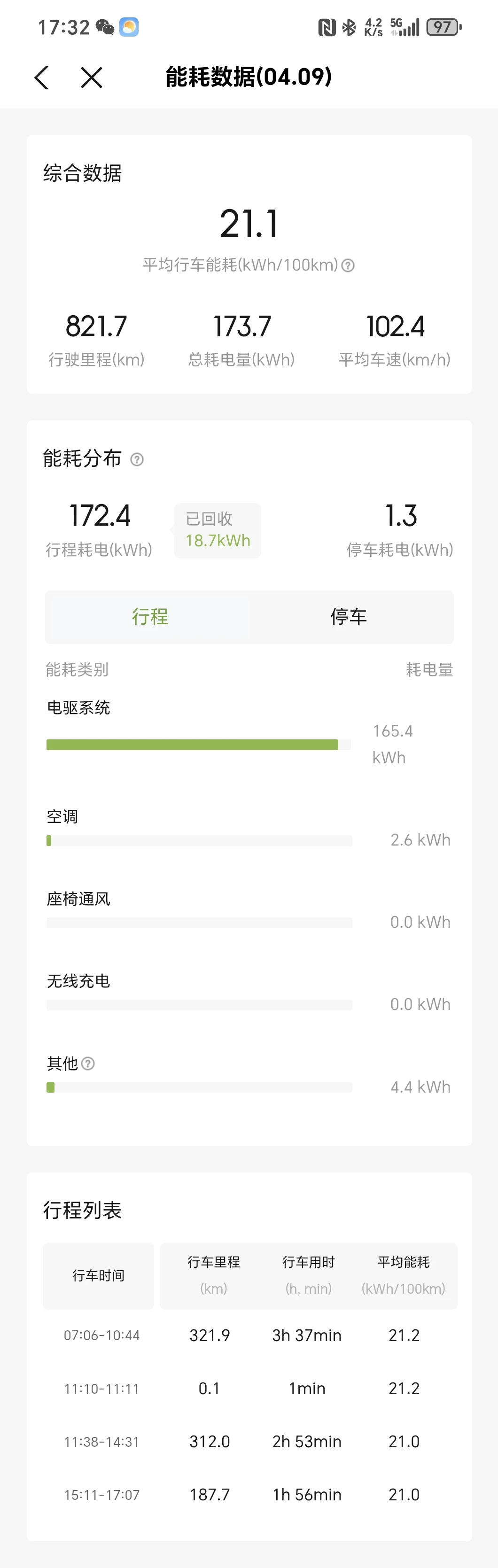The image size is (498, 1568).
Task: Switch to the 停车 tab
Action: point(348,617)
